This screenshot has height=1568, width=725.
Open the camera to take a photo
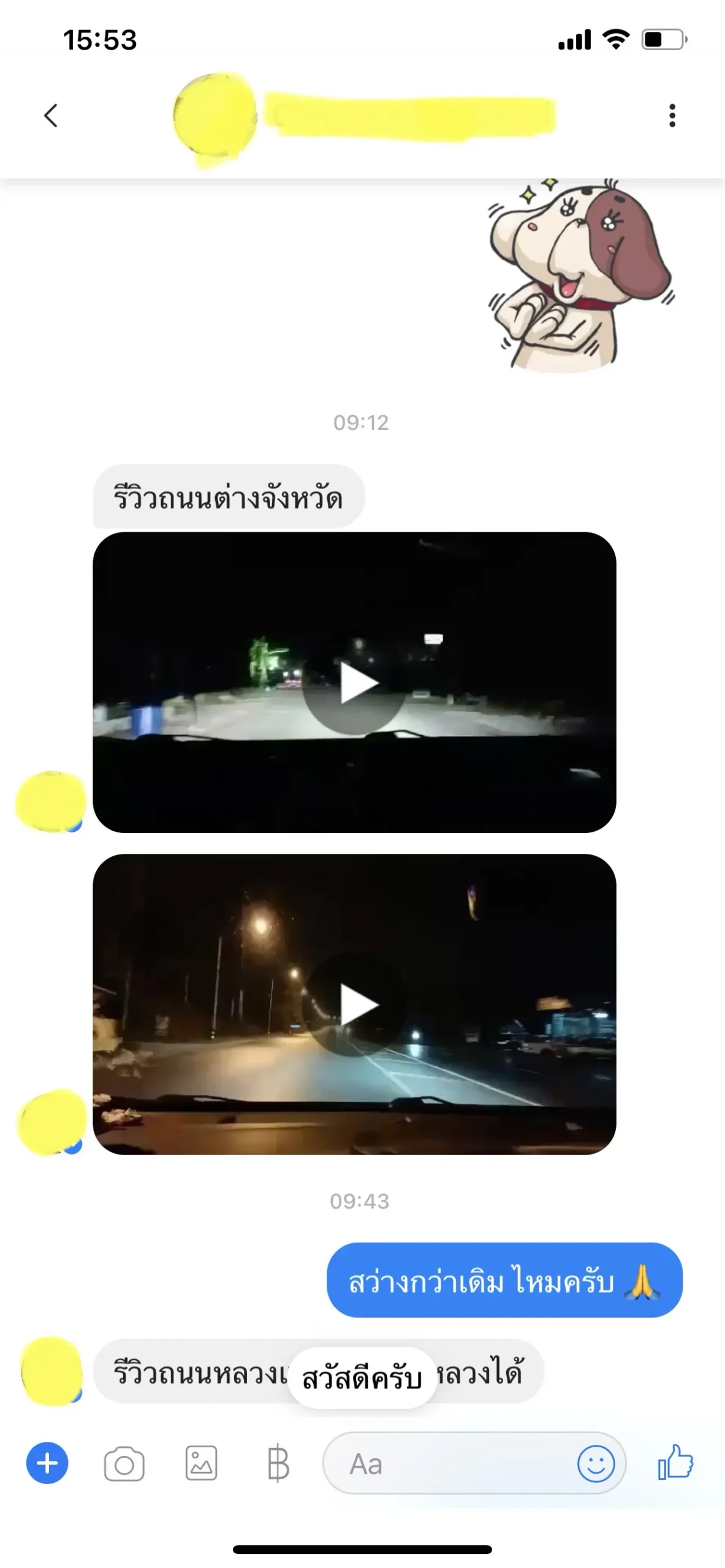coord(124,1464)
